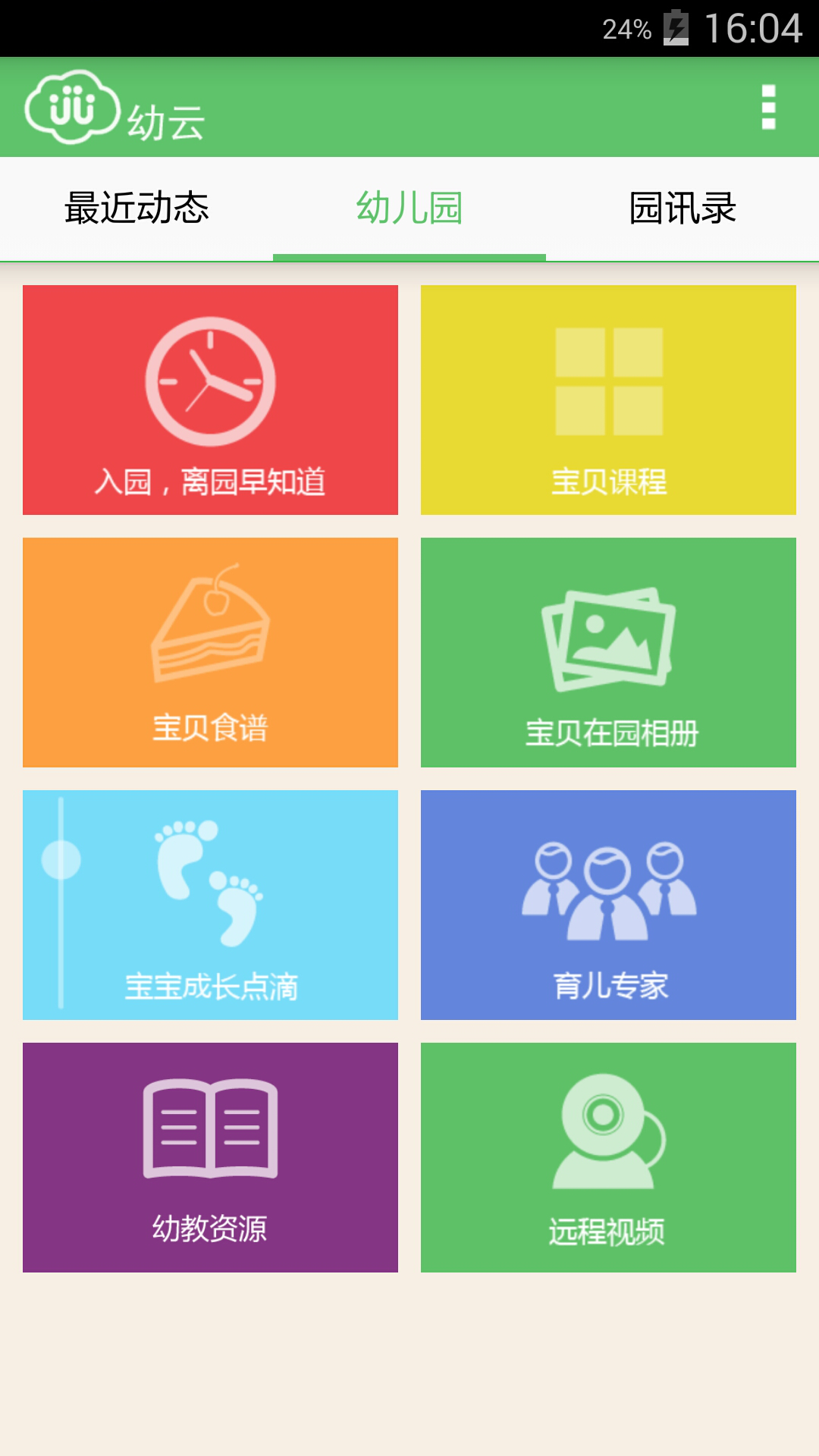Open the 宝贝课程 tile

[608, 400]
